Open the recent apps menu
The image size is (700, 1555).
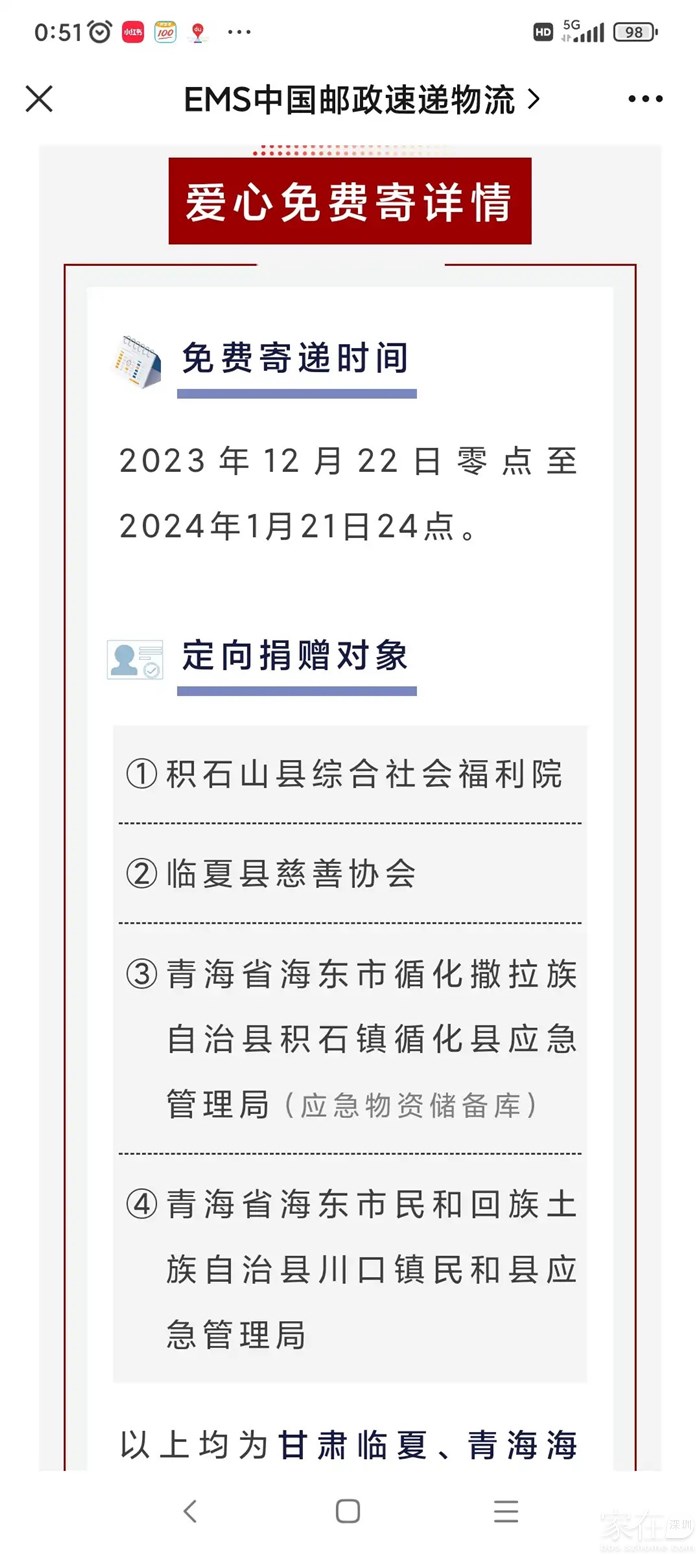click(x=506, y=1511)
